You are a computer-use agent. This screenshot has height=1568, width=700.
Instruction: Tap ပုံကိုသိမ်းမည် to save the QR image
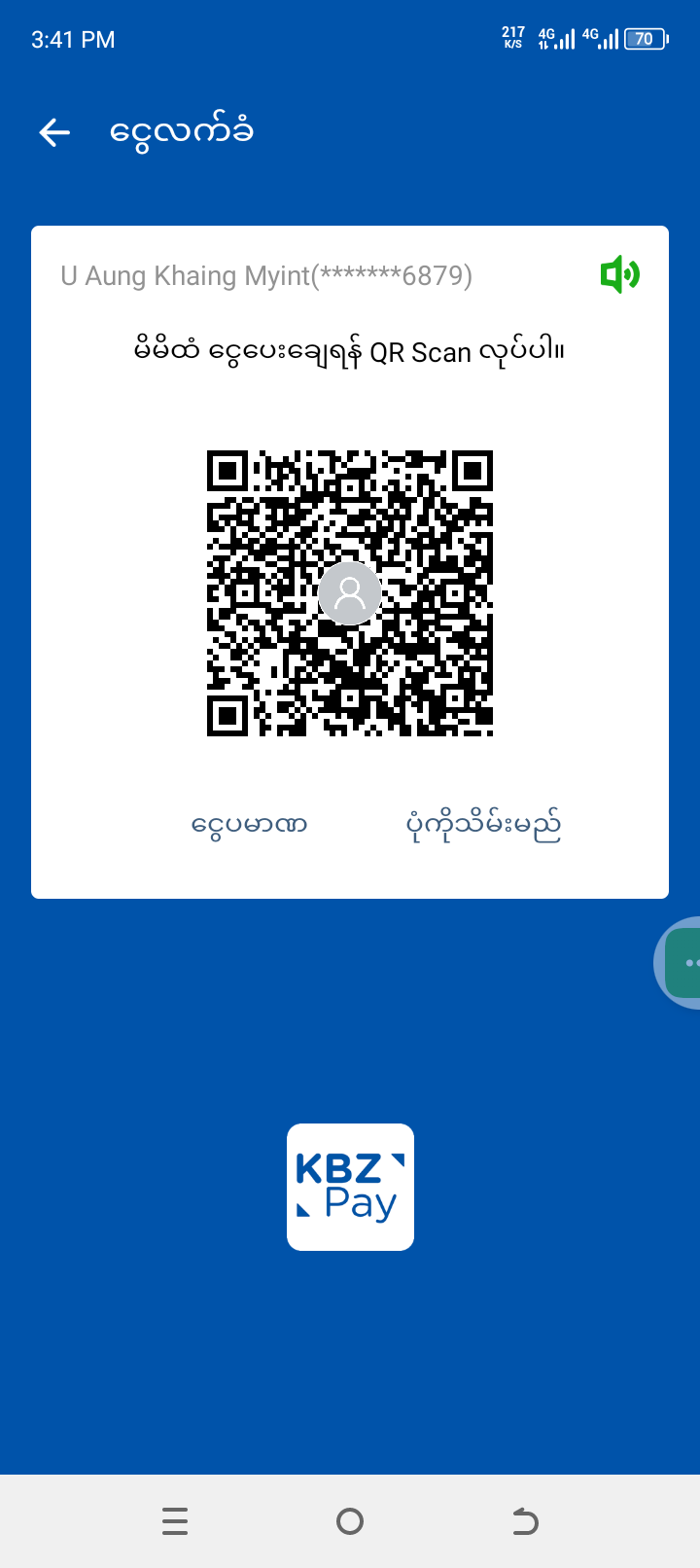coord(483,825)
